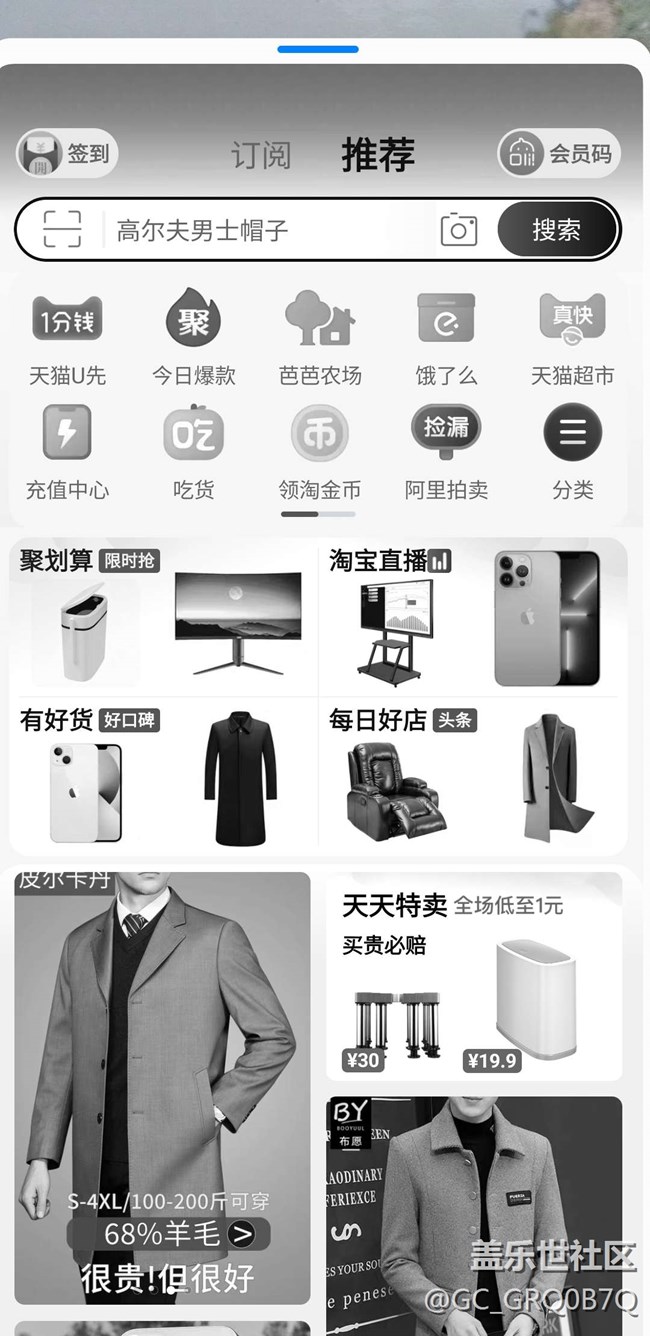This screenshot has height=1336, width=650.
Task: Open 分类 categories menu
Action: point(572,452)
